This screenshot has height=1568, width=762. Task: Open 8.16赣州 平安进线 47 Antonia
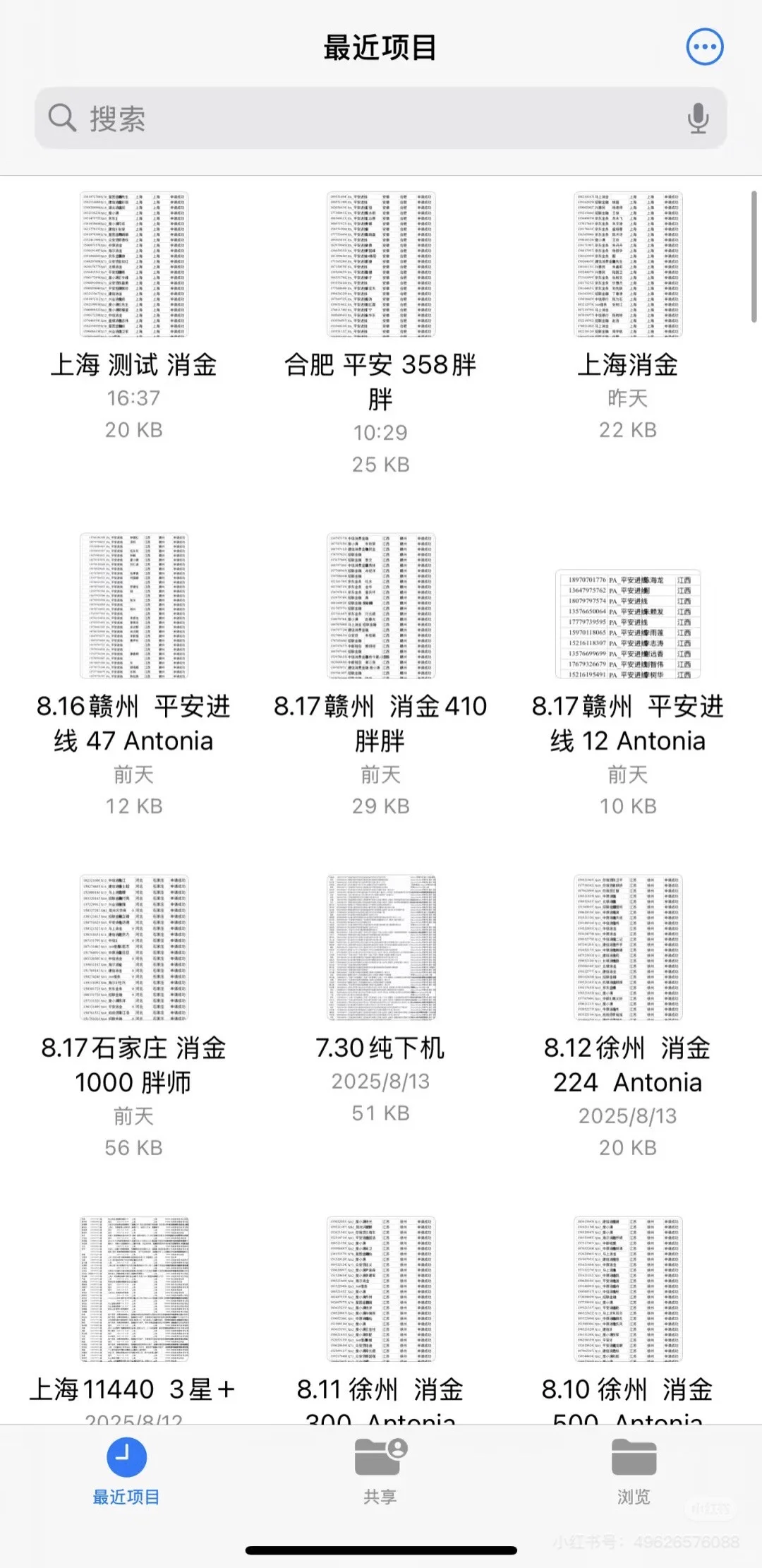[134, 606]
